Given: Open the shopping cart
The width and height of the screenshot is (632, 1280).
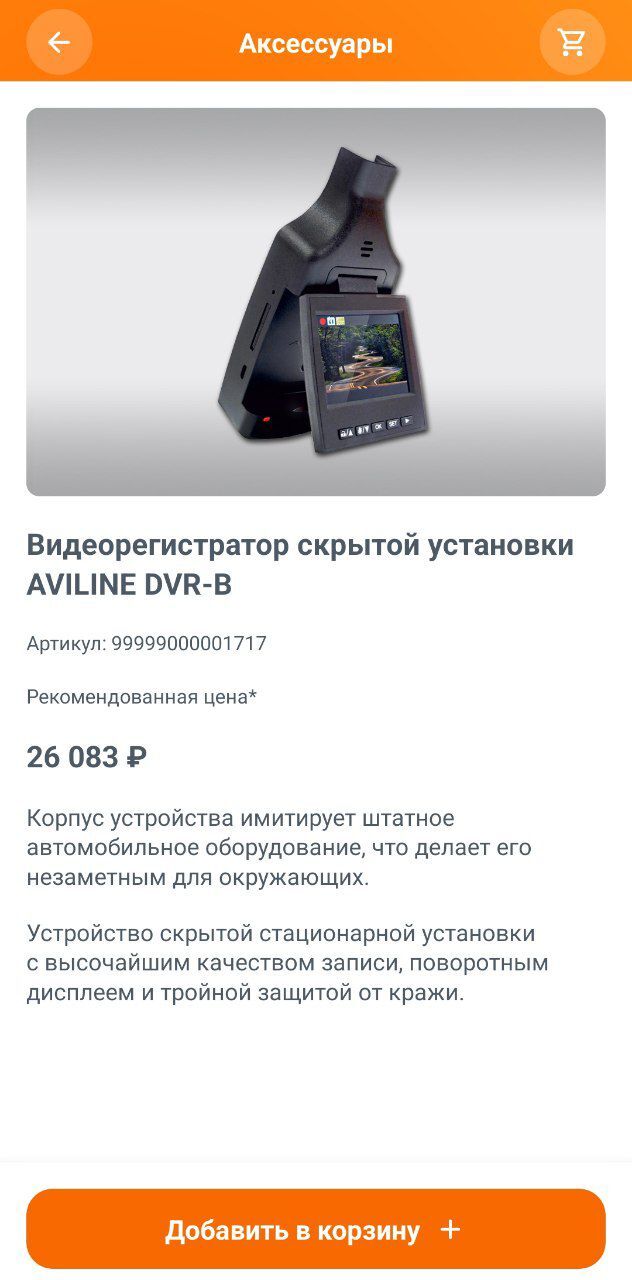Looking at the screenshot, I should click(x=572, y=42).
